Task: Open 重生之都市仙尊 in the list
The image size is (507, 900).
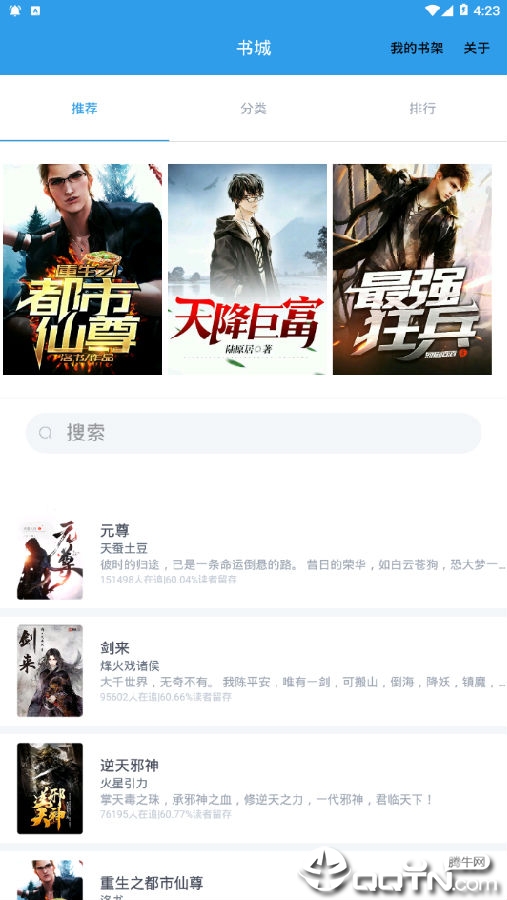Action: pyautogui.click(x=253, y=877)
